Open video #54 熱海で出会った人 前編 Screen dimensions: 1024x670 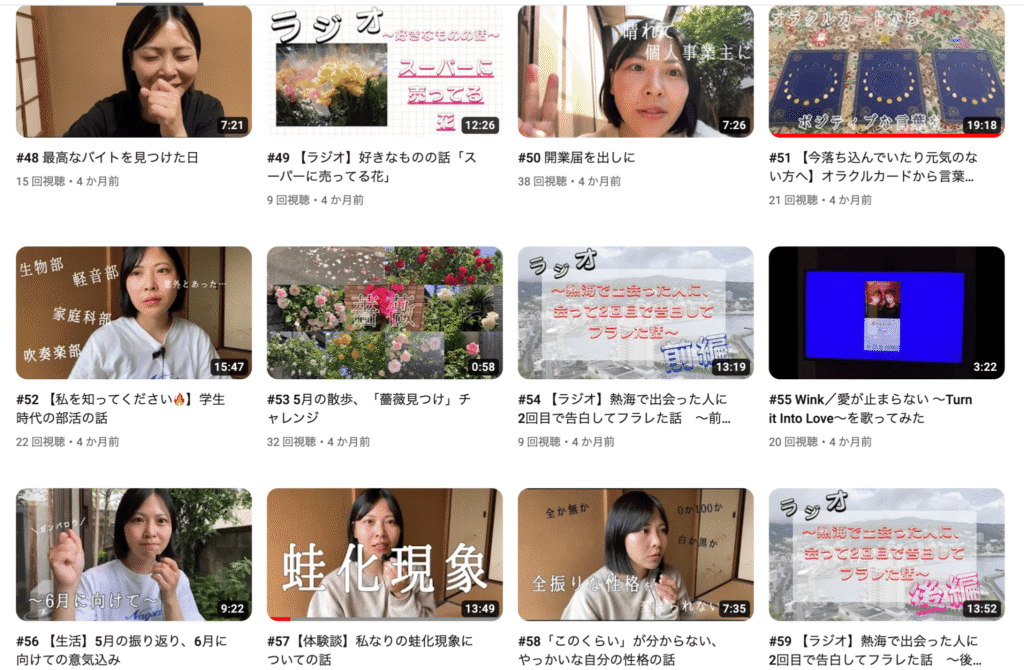coord(635,313)
